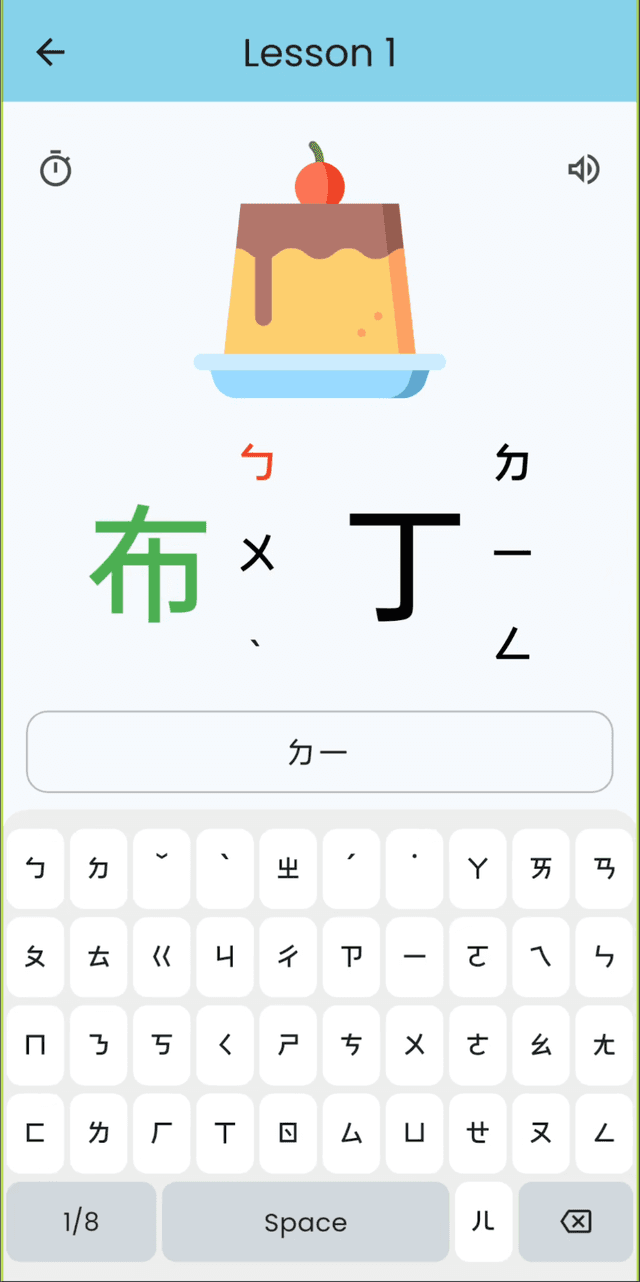
Task: Type the ㄧ key on the keyboard
Action: click(x=414, y=957)
